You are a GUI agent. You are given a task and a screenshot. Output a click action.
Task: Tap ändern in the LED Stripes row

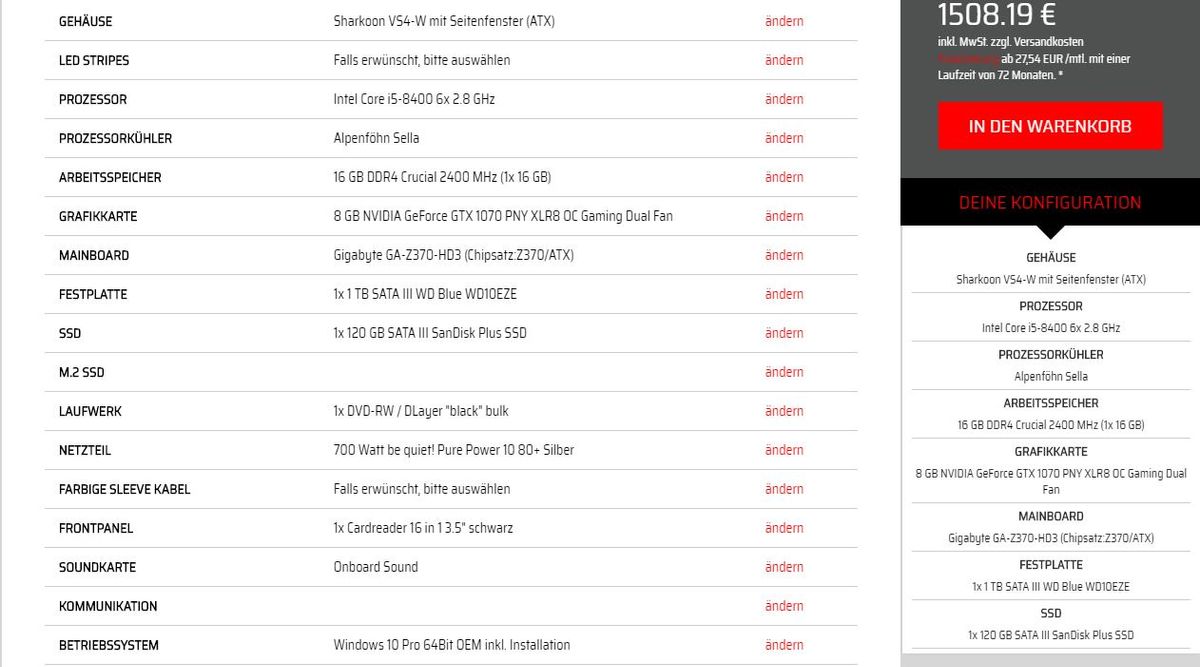click(784, 60)
